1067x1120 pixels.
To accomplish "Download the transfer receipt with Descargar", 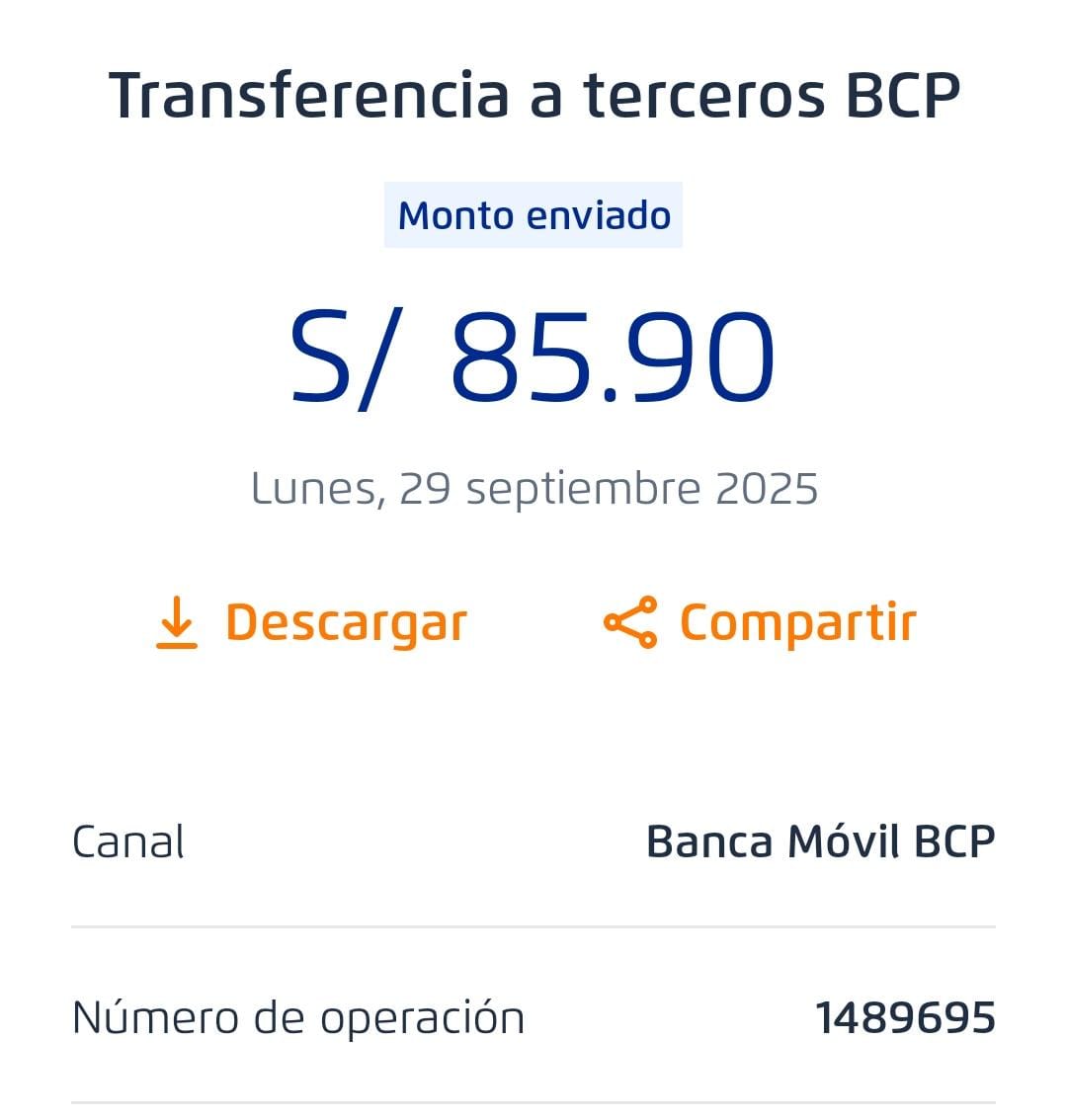I will point(312,623).
